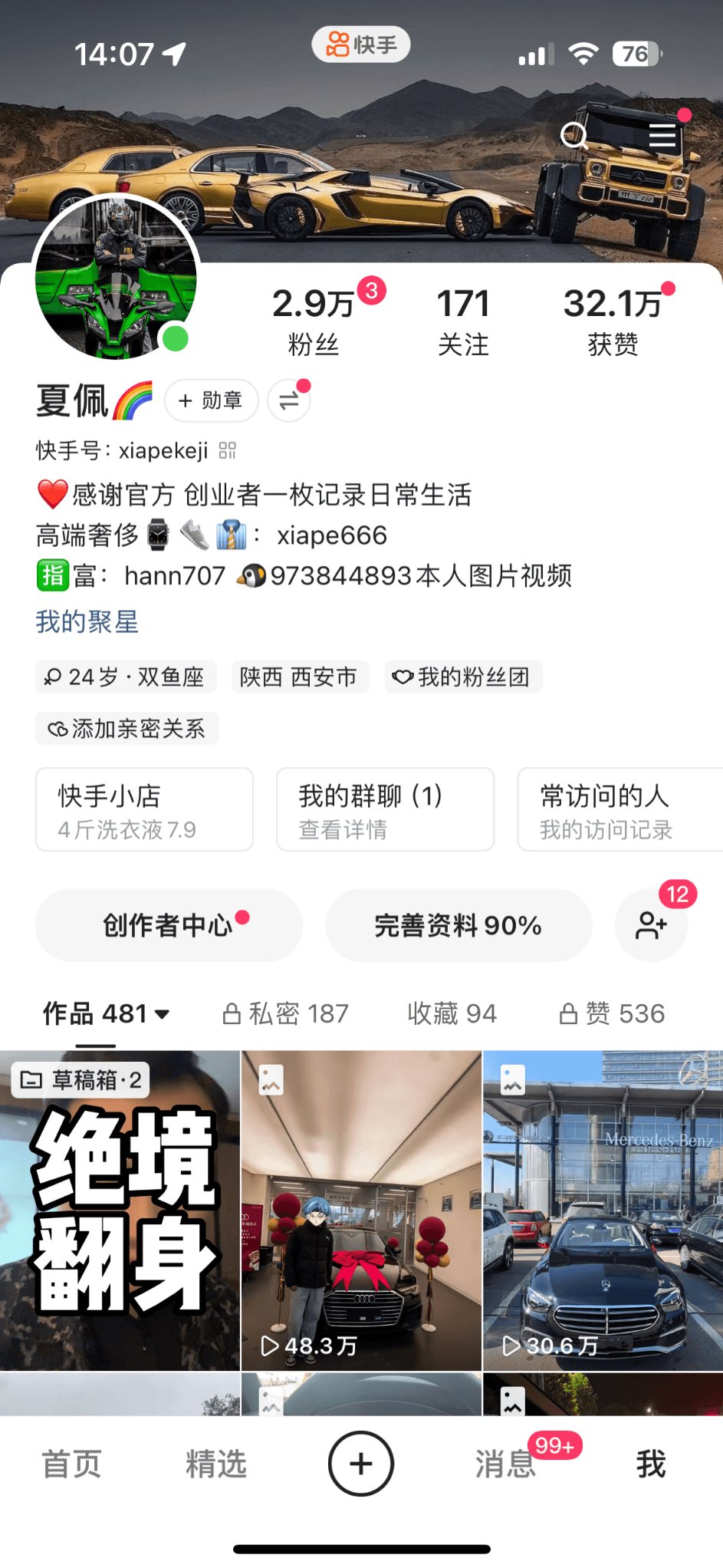Add a badge via the 勋章 button
Viewport: 723px width, 1568px height.
point(210,400)
